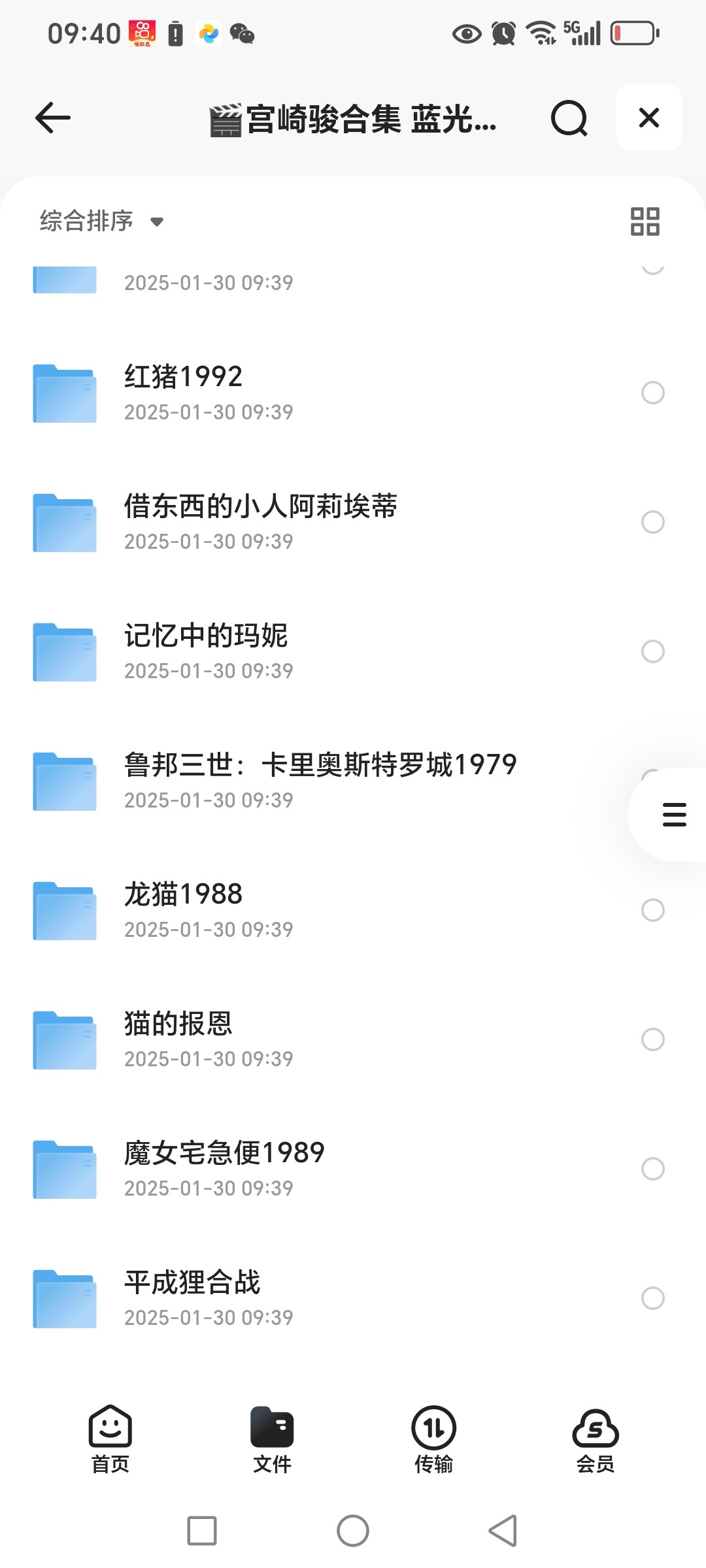
Task: Open the 猫的报恩 folder
Action: click(x=353, y=1039)
